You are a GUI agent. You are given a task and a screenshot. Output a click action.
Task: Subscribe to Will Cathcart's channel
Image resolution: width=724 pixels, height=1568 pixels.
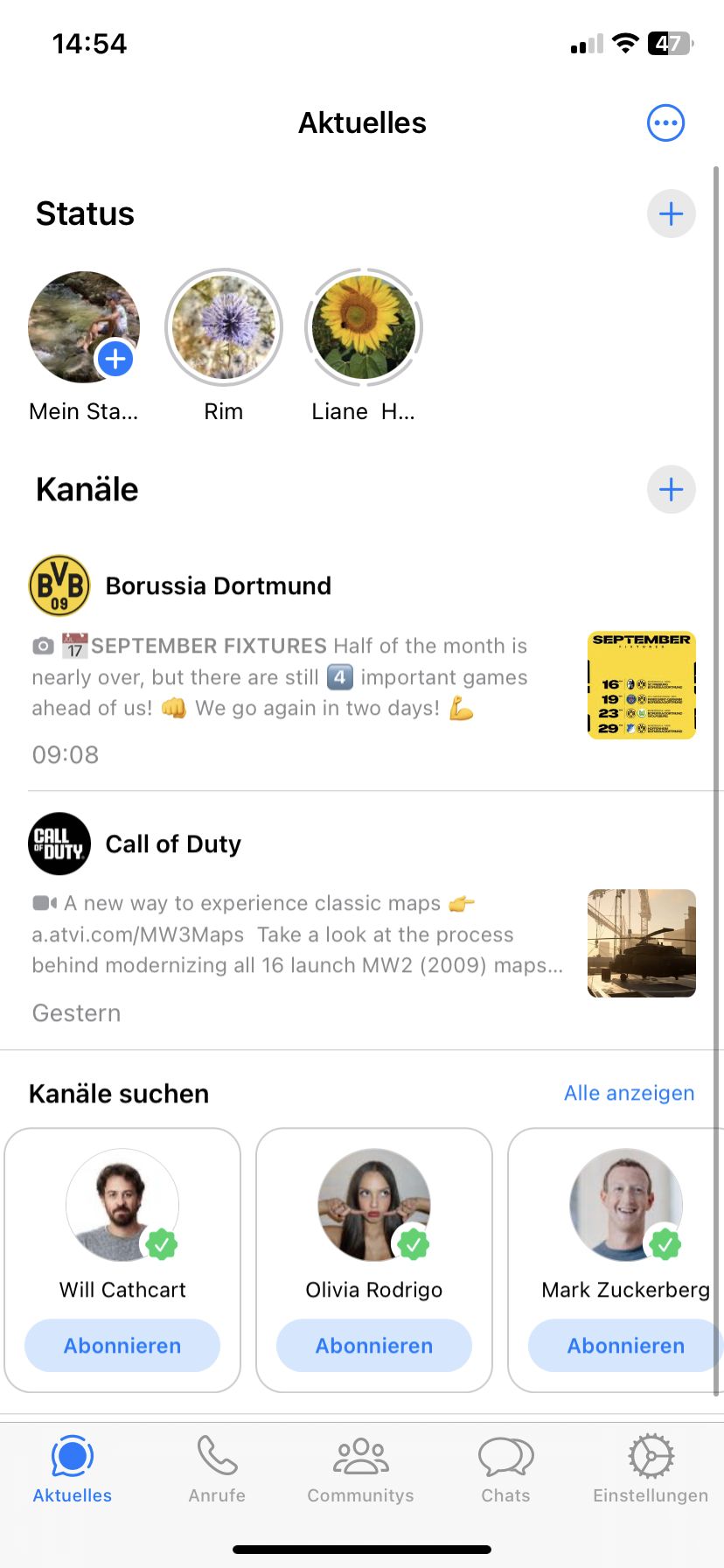[122, 1346]
